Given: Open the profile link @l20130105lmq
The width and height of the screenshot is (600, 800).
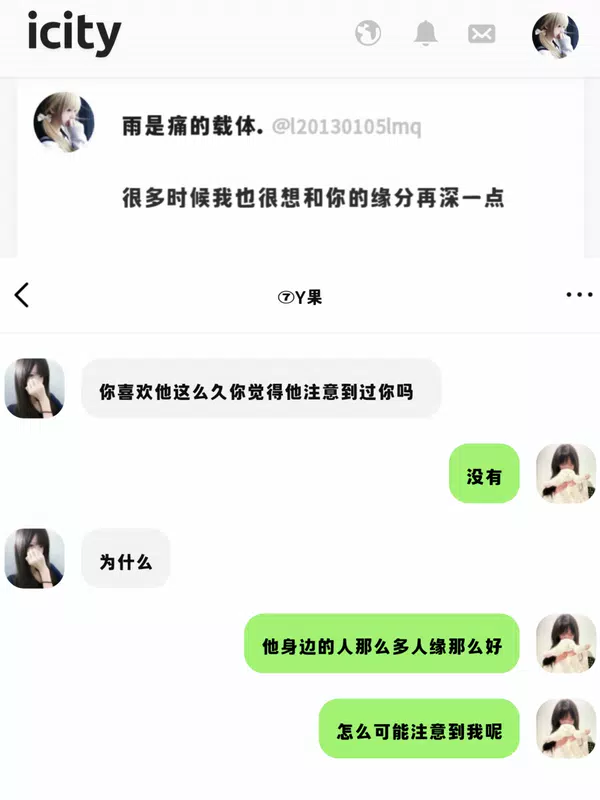Looking at the screenshot, I should click(x=347, y=128).
